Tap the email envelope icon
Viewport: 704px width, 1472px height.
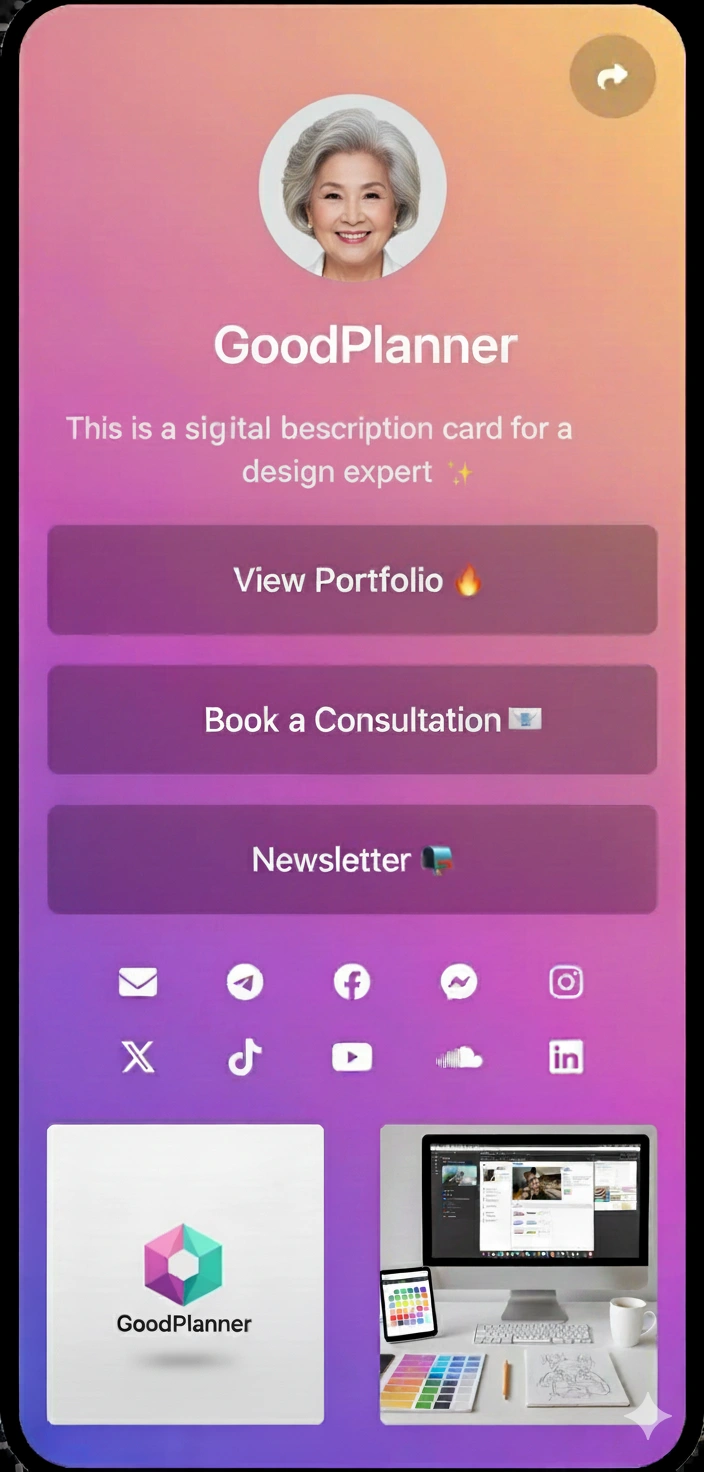coord(138,983)
